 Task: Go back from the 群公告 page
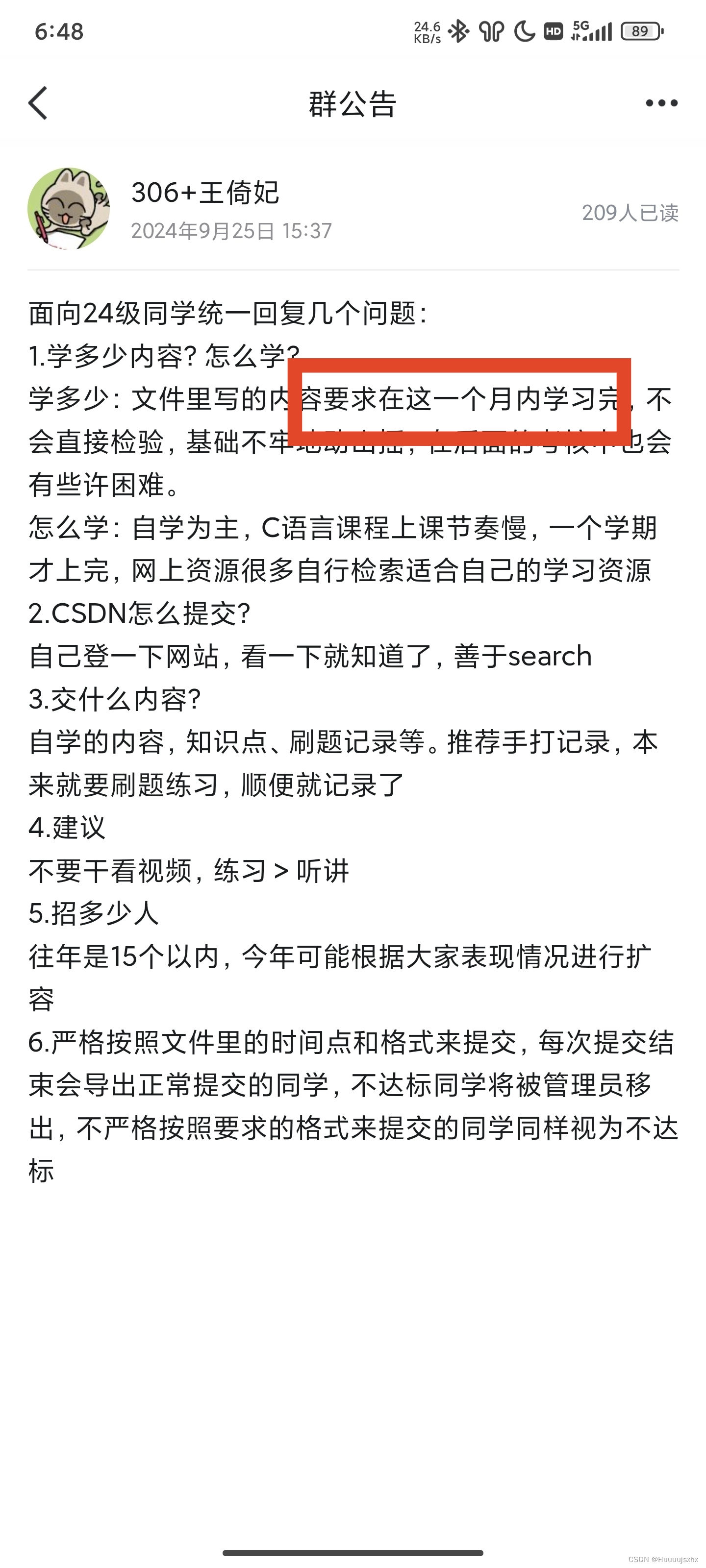pyautogui.click(x=38, y=103)
